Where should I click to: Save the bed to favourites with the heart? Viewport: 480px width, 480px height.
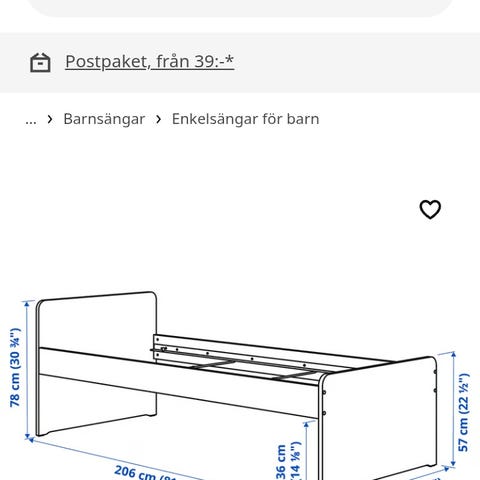(x=430, y=209)
